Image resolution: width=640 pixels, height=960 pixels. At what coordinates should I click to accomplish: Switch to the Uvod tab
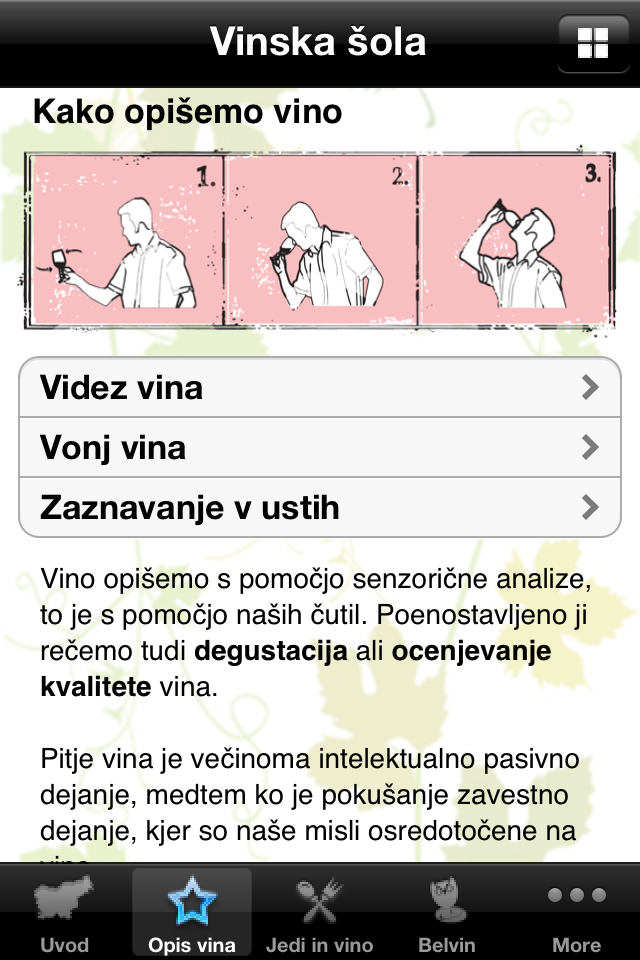pos(64,914)
